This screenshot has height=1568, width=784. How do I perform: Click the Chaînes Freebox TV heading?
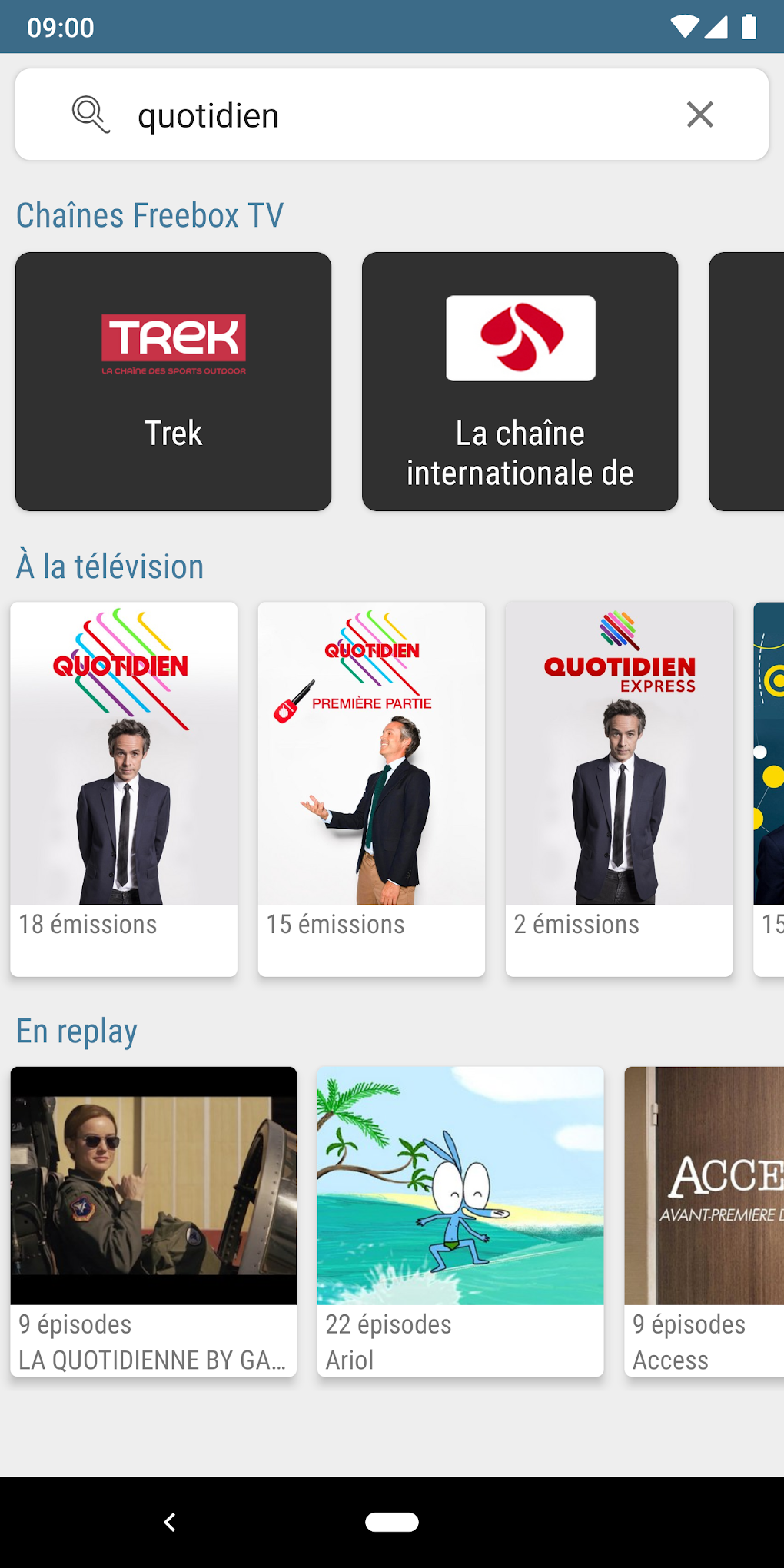click(x=149, y=215)
